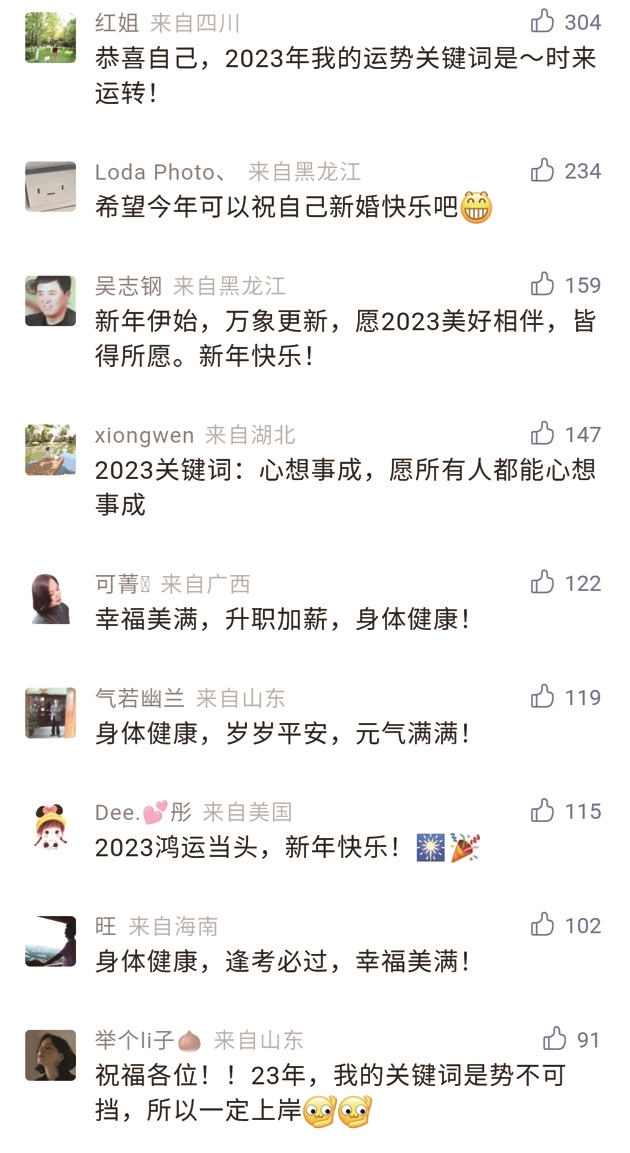This screenshot has height=1153, width=630.
Task: Open Loda Photo's profile avatar
Action: coord(50,186)
